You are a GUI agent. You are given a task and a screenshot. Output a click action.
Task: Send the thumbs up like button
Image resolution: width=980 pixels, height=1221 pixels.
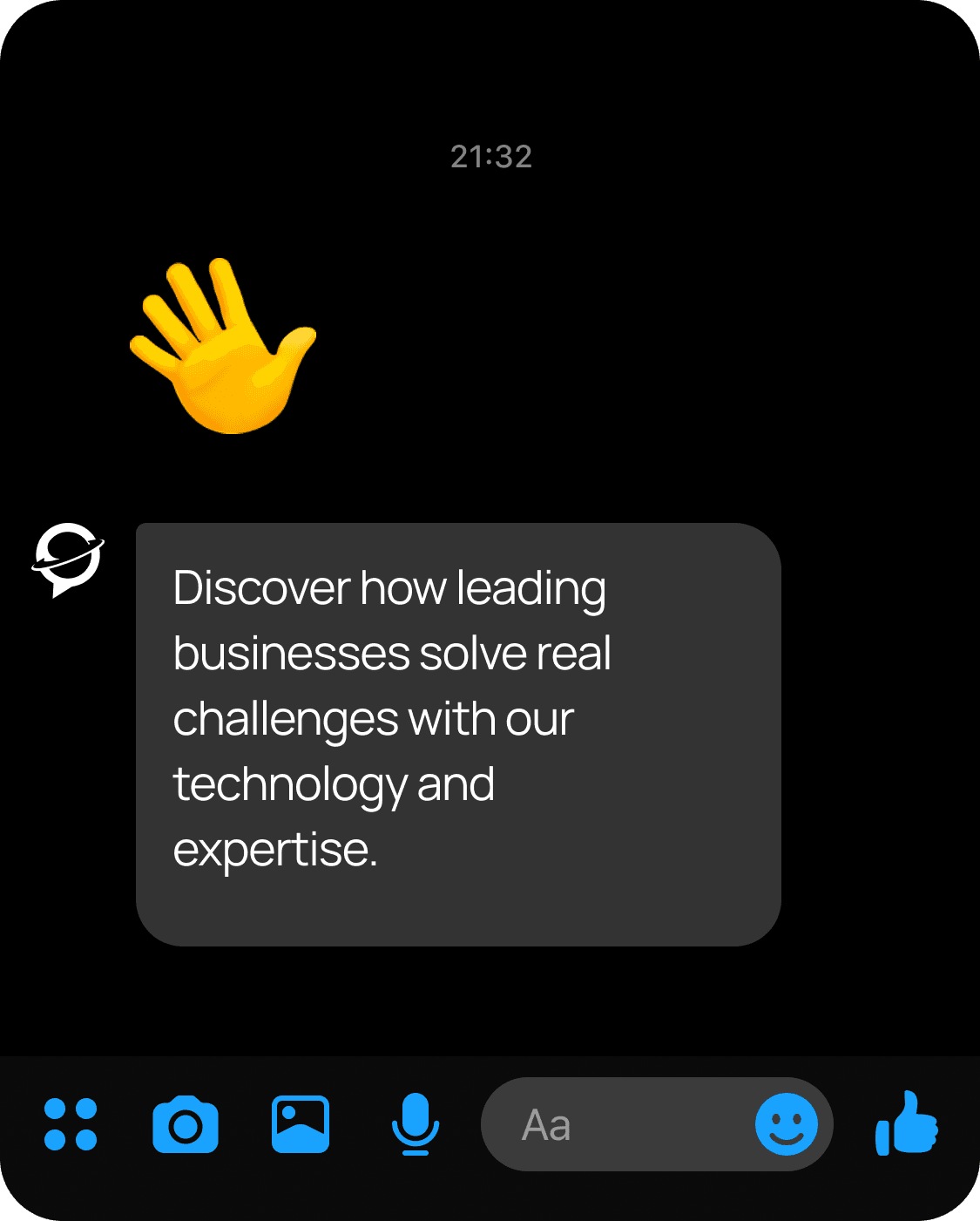(907, 1124)
